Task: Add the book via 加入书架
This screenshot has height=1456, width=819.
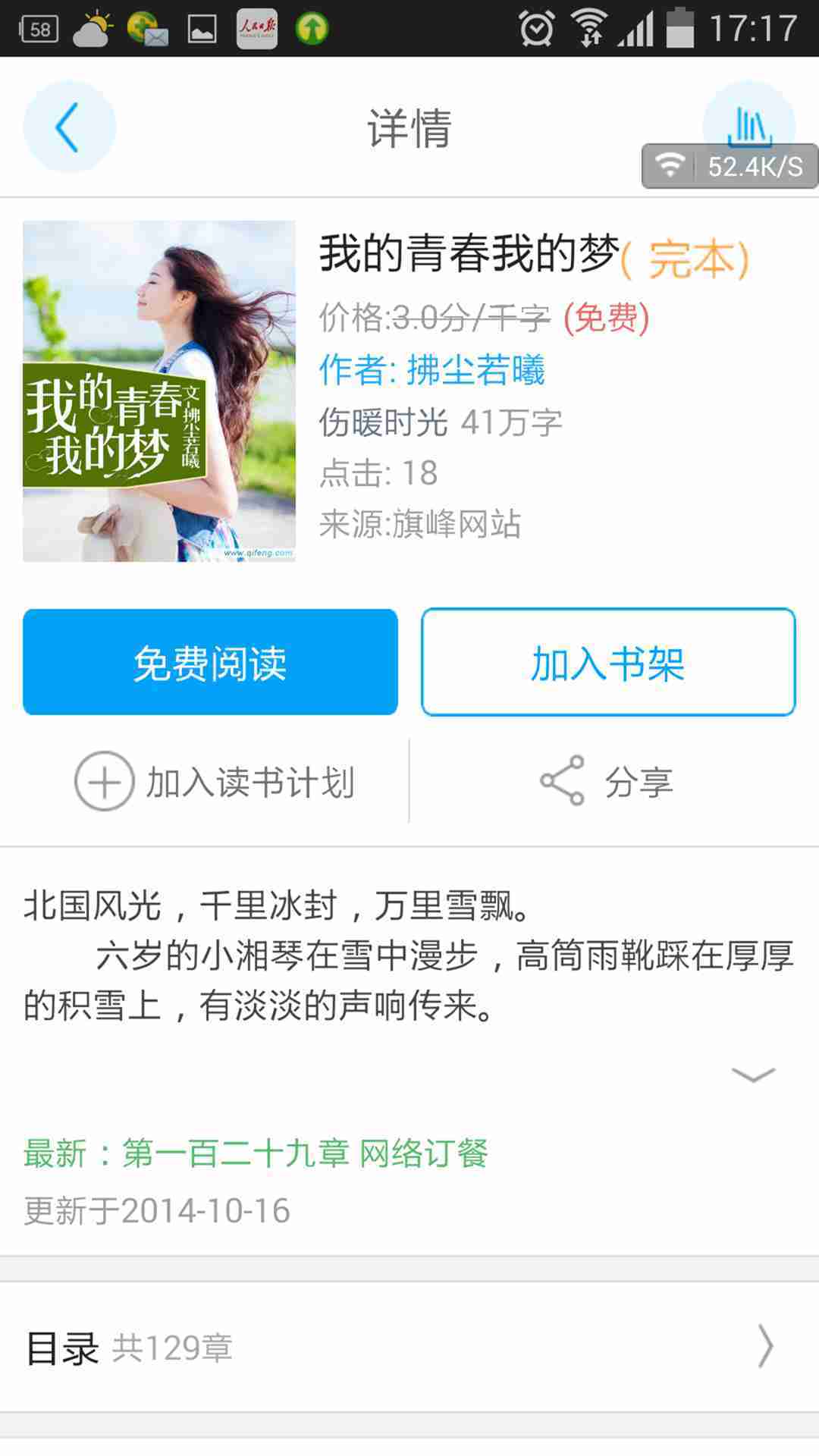Action: point(608,662)
